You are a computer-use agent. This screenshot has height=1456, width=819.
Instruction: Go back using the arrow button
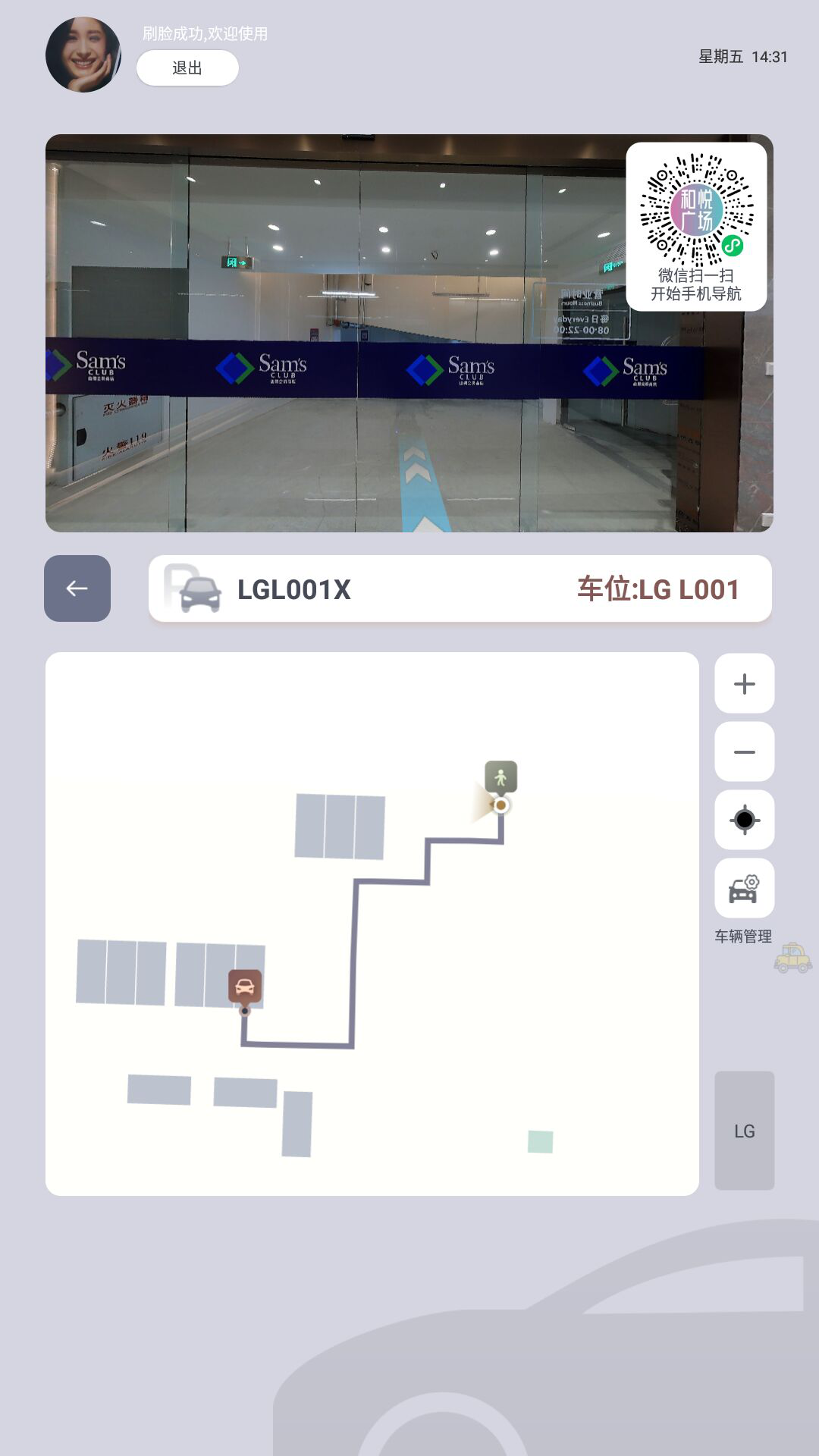click(x=77, y=588)
